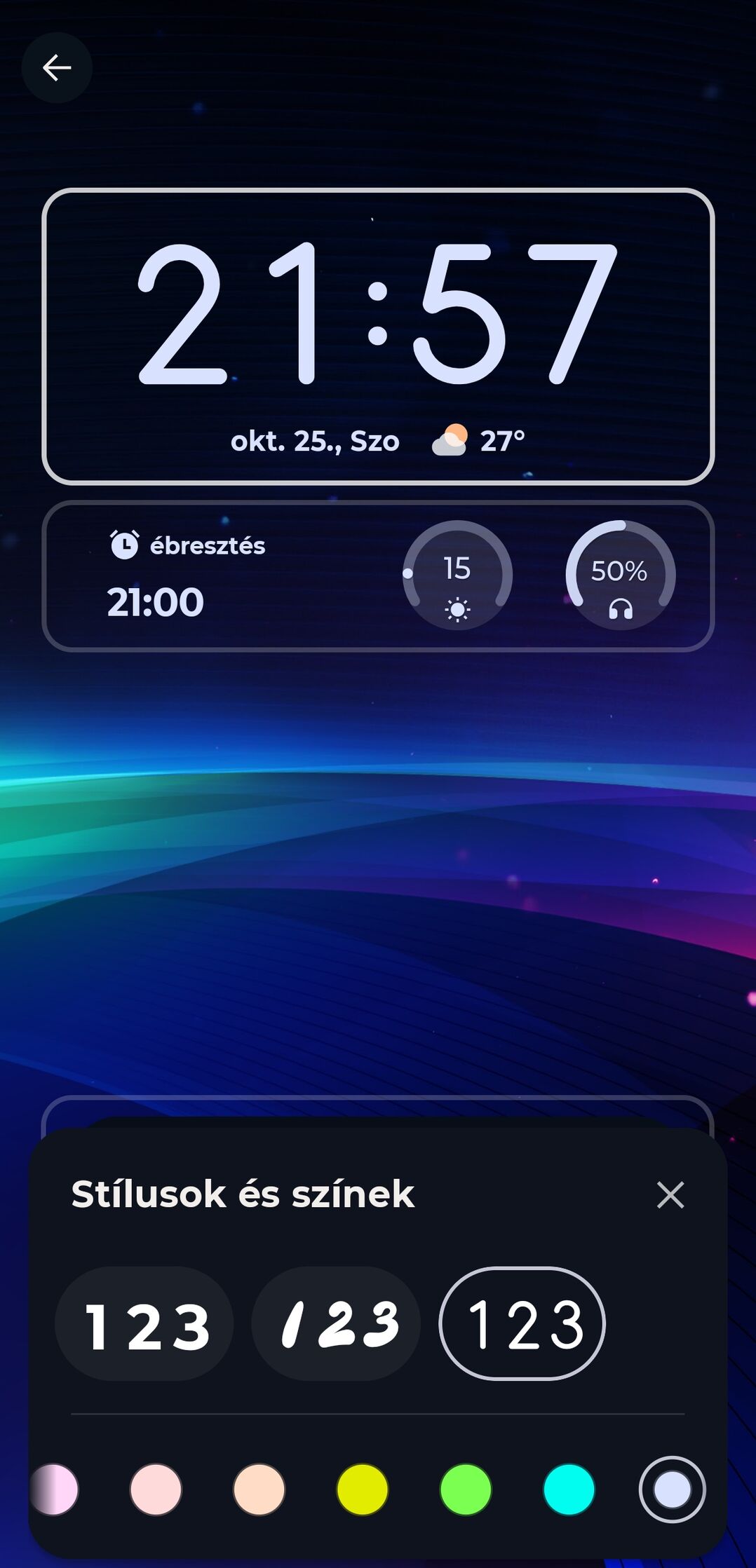The width and height of the screenshot is (756, 1568).
Task: Pick the green color swatch
Action: pos(466,1489)
